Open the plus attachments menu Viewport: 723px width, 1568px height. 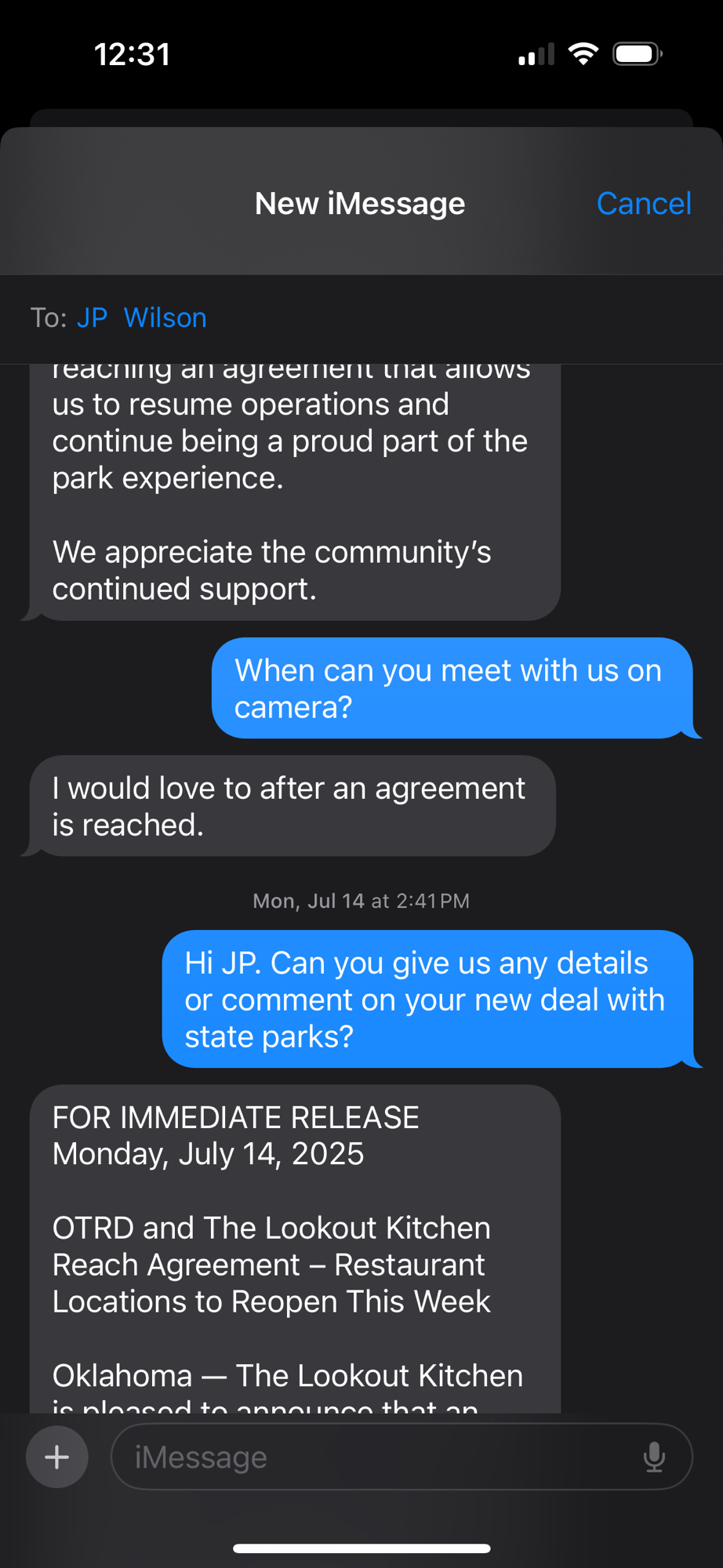tap(57, 1457)
